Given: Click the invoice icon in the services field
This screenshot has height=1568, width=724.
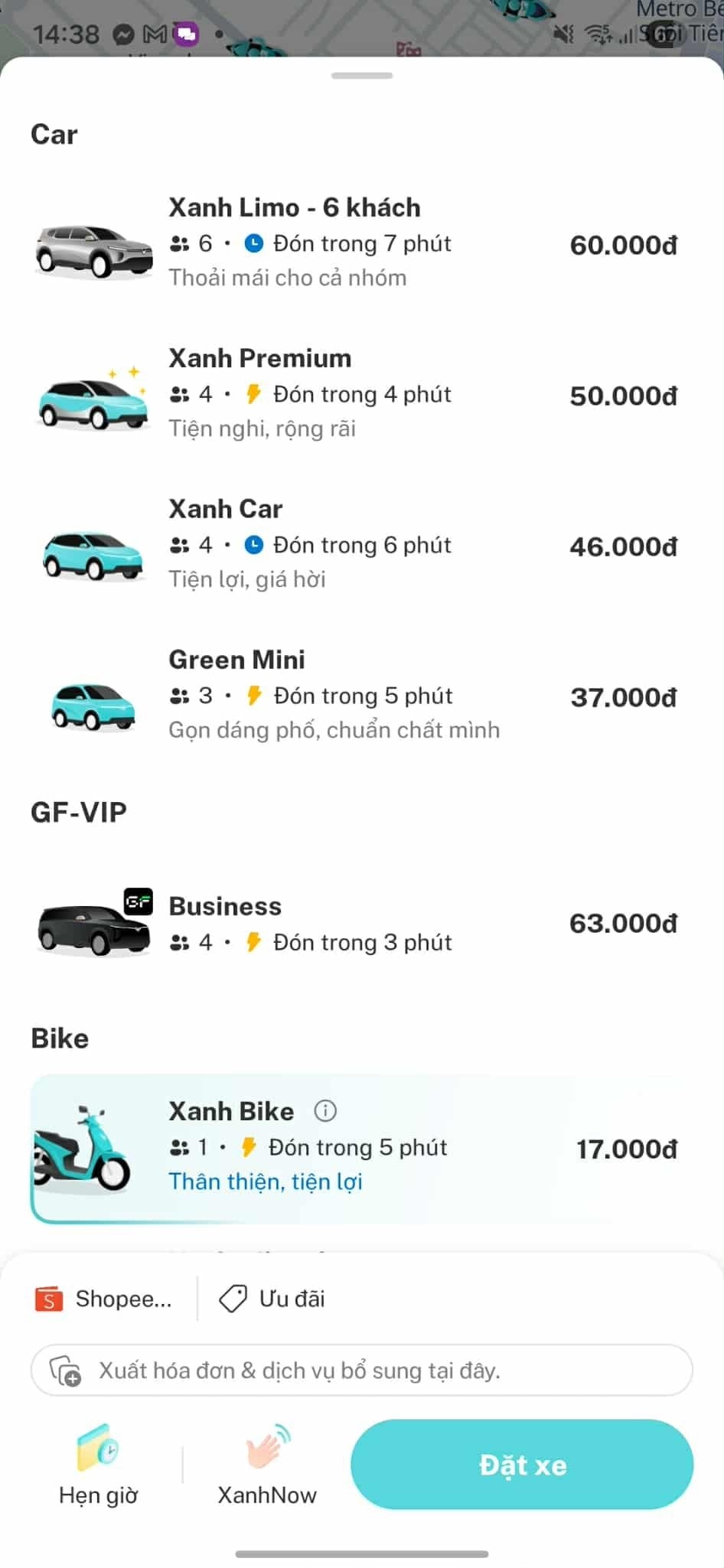Looking at the screenshot, I should [x=65, y=1370].
